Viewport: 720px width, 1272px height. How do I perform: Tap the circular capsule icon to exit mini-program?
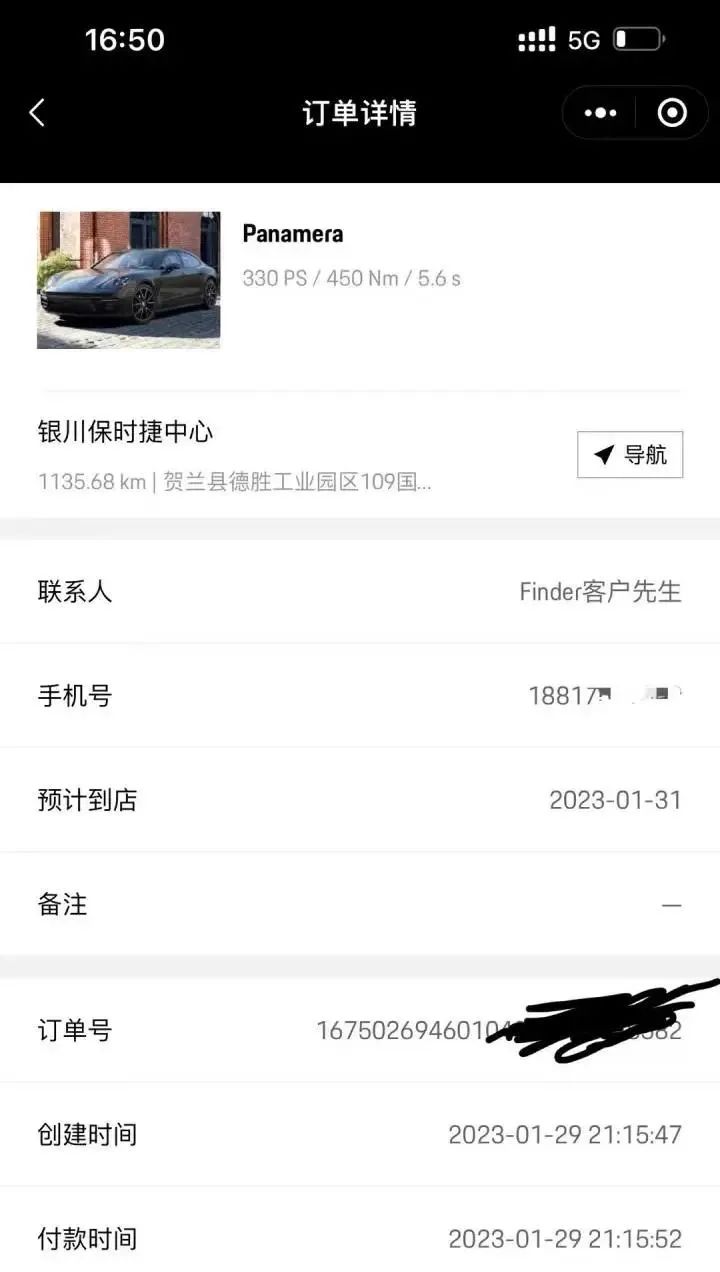672,113
